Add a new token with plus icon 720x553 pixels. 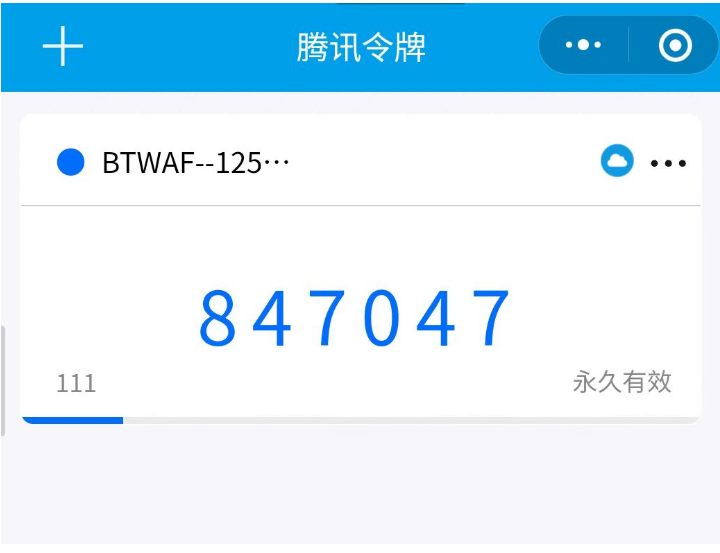pyautogui.click(x=62, y=46)
